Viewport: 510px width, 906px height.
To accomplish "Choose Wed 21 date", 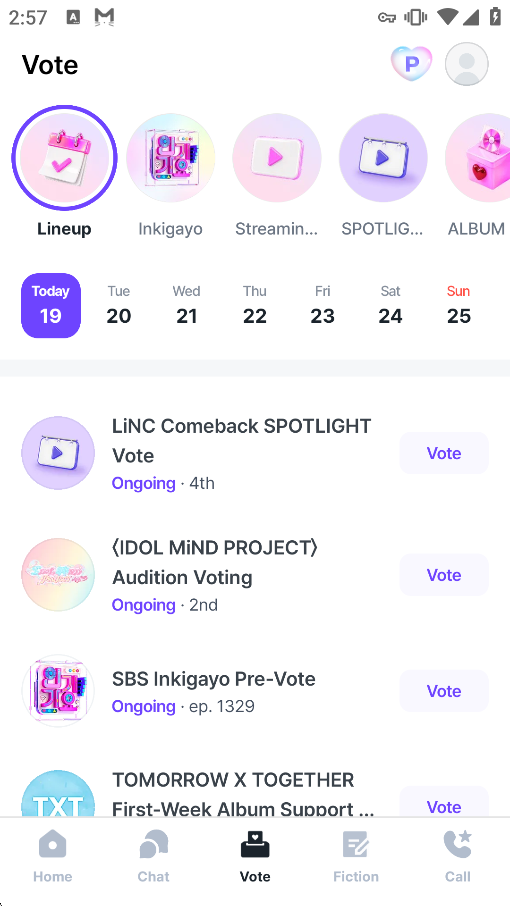I will [187, 306].
